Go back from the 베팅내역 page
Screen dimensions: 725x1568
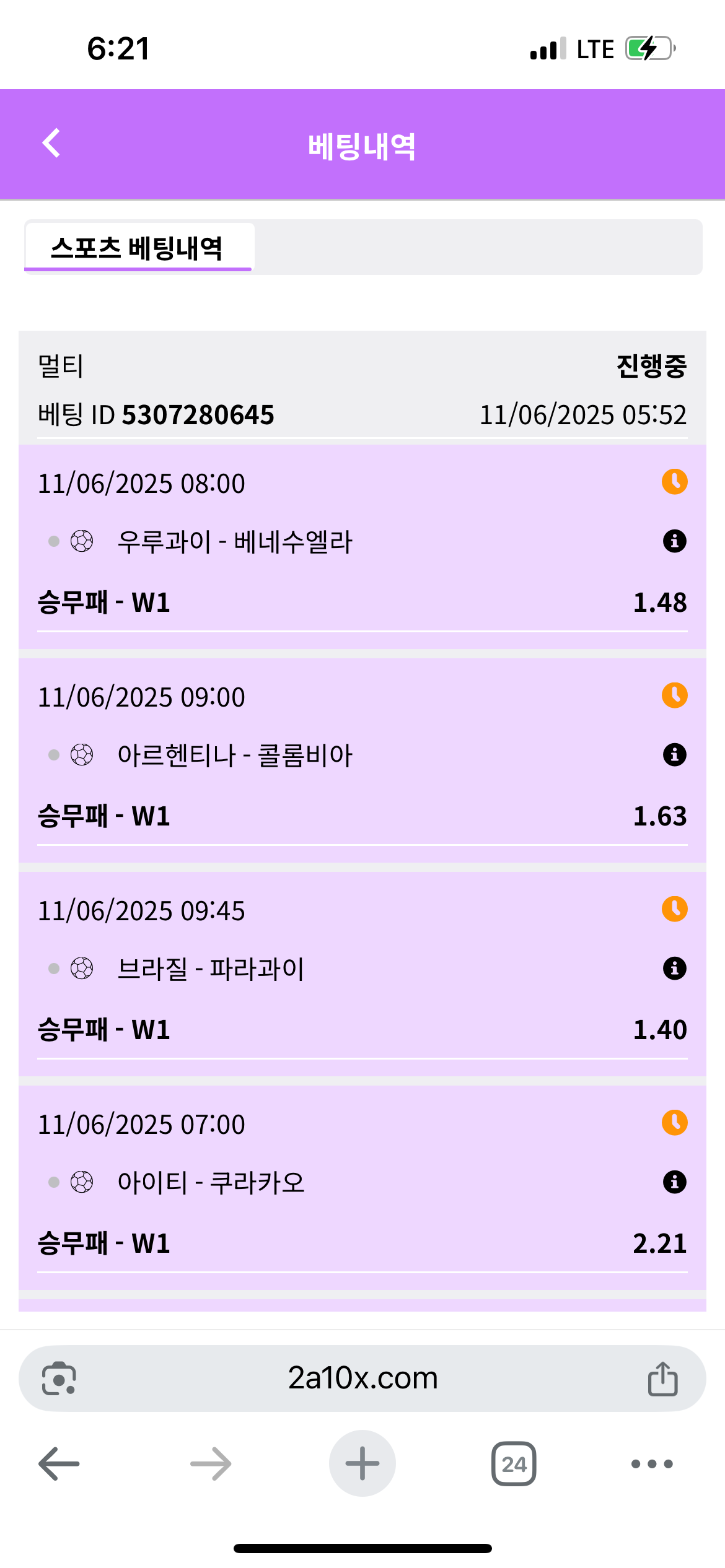click(x=51, y=144)
